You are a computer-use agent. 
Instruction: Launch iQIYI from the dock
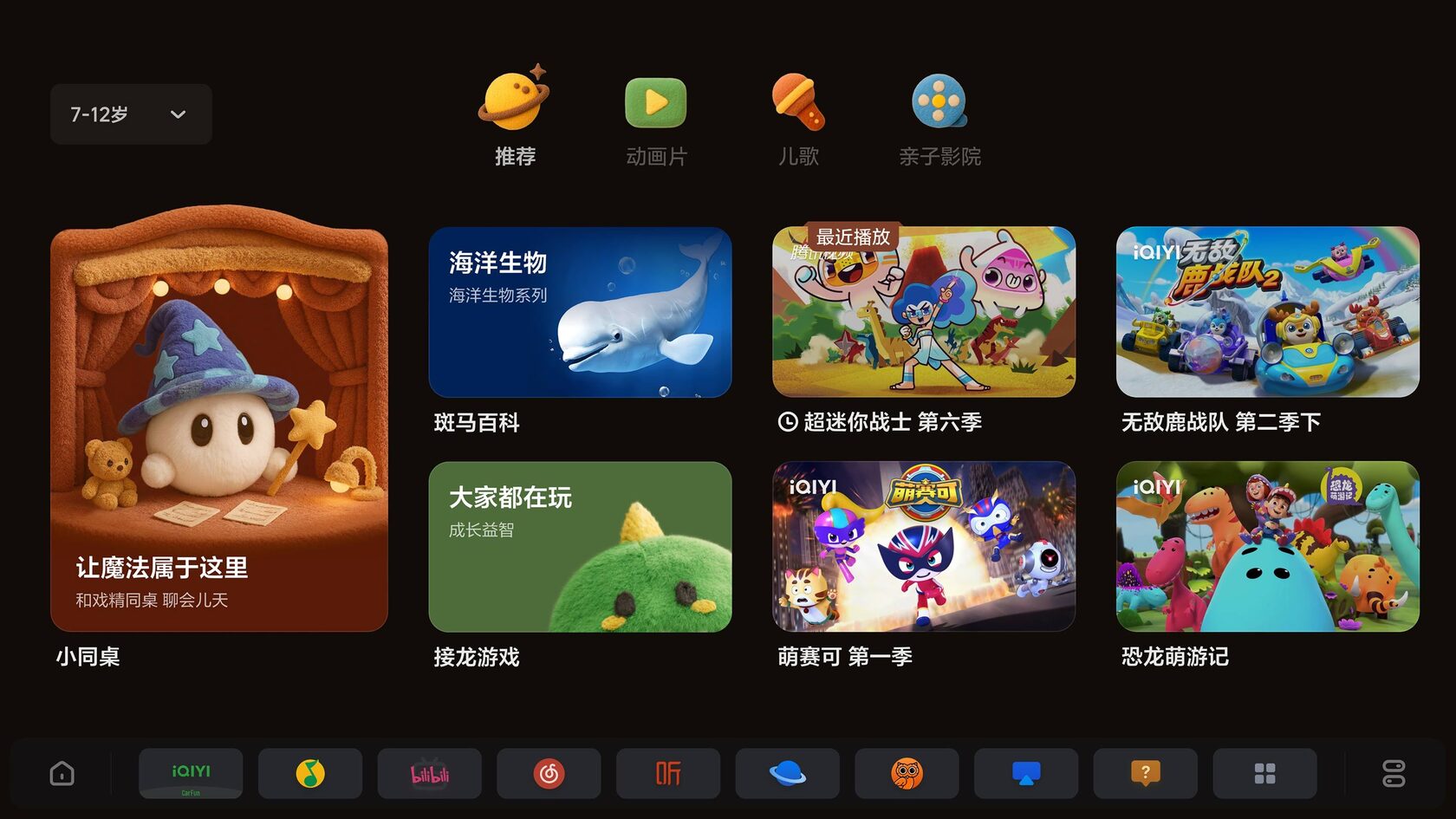[x=191, y=773]
